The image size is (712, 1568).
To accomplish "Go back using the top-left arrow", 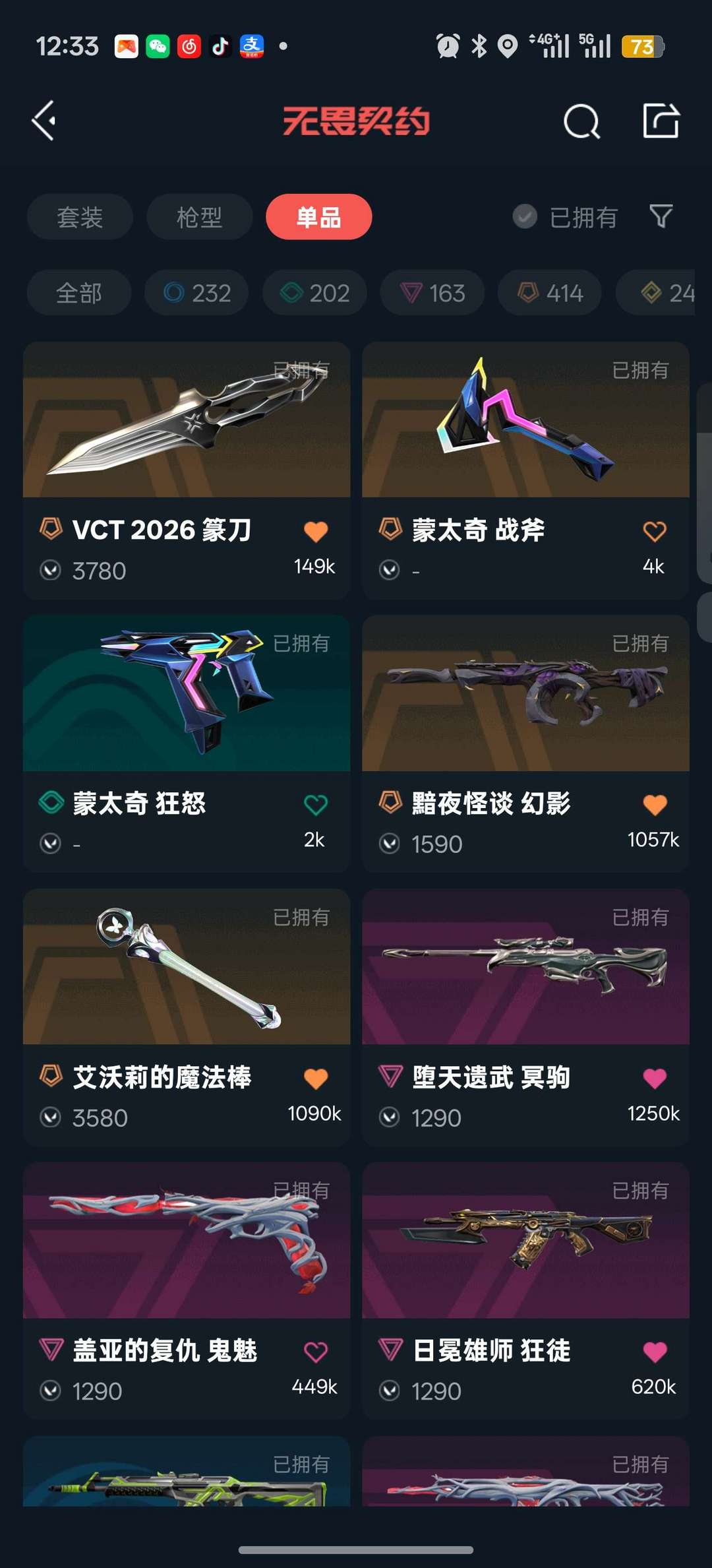I will (44, 121).
